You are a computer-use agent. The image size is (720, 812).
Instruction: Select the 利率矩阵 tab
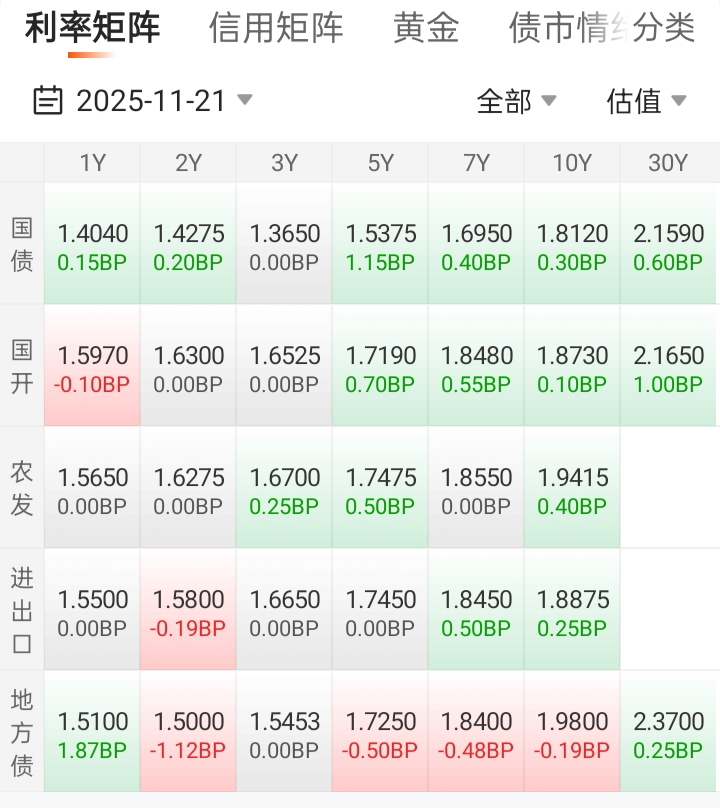tap(92, 29)
